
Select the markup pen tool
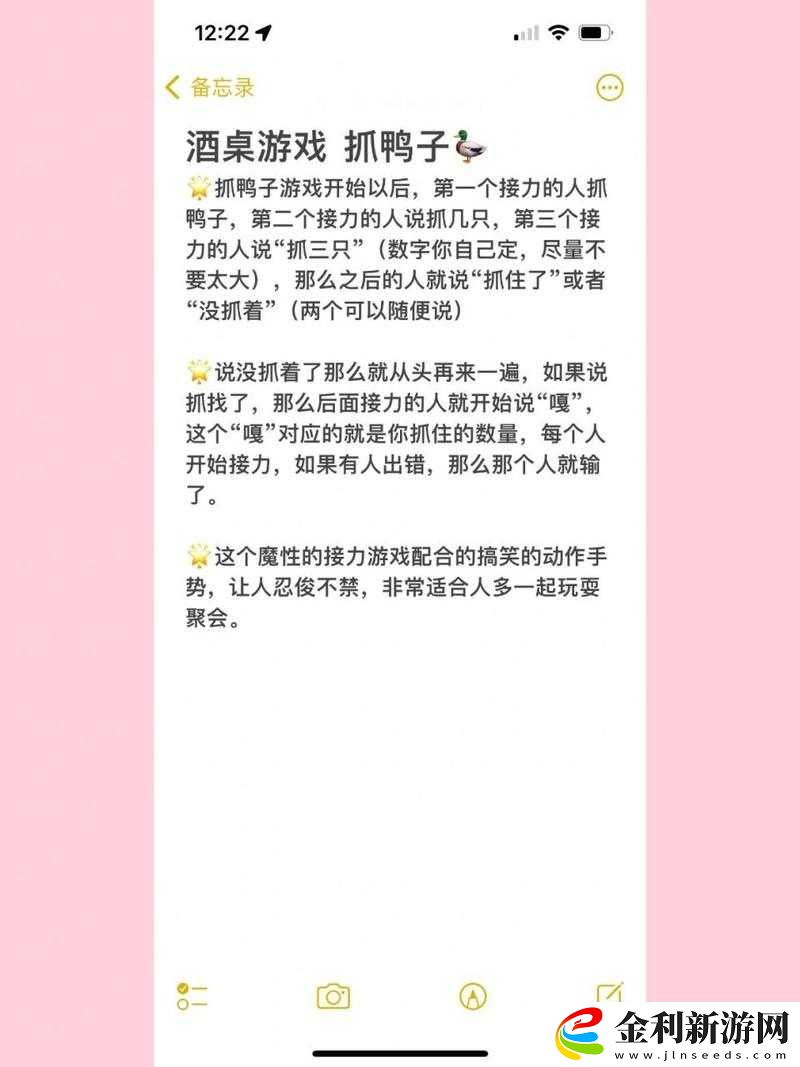pyautogui.click(x=470, y=995)
